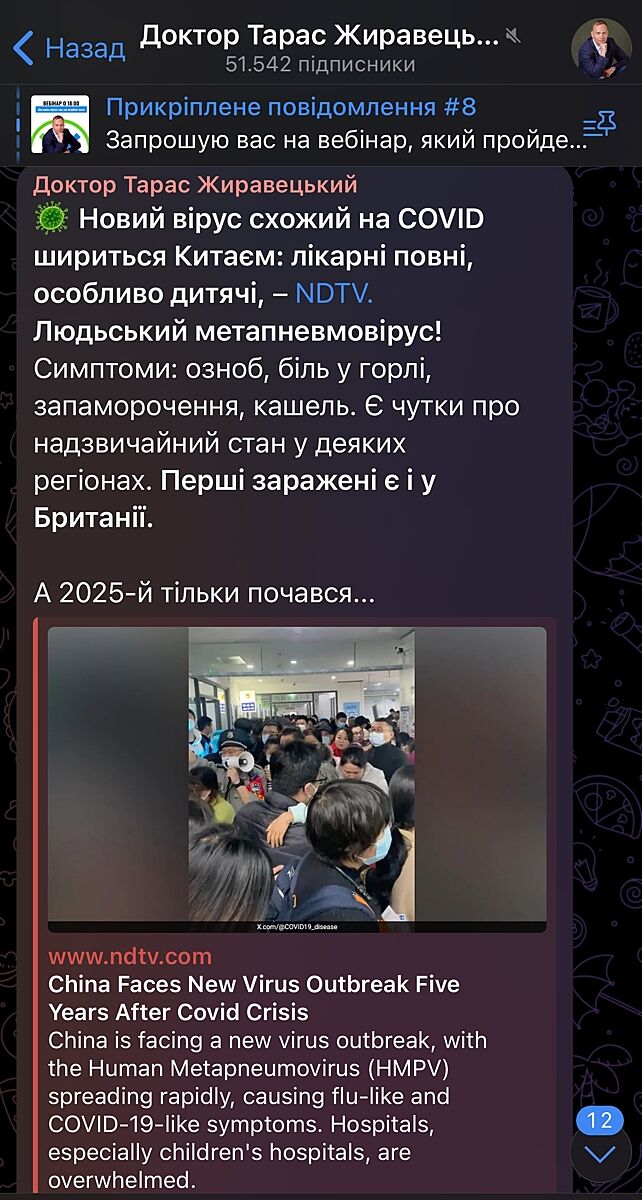Image resolution: width=642 pixels, height=1200 pixels.
Task: Open the channel profile photo
Action: [x=600, y=47]
